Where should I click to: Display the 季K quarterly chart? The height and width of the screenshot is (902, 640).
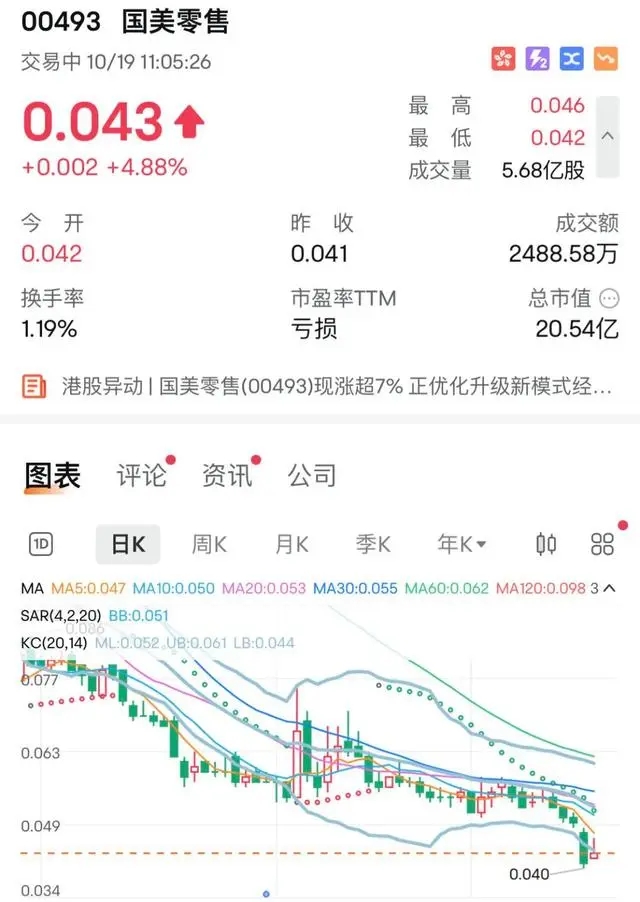[373, 544]
